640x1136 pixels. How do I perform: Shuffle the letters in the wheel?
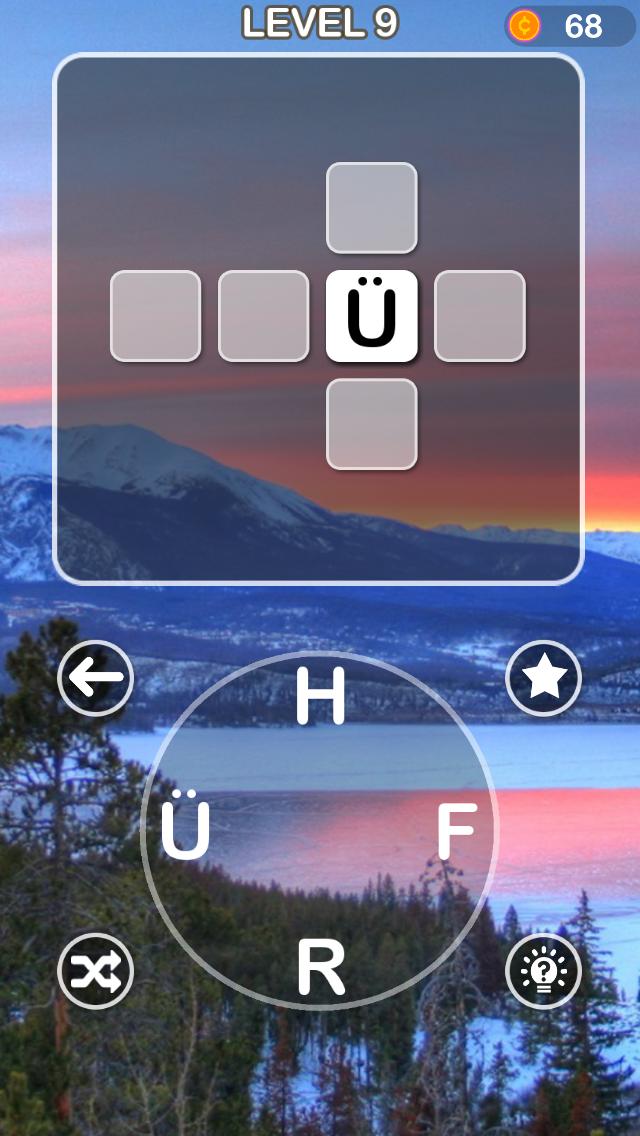(96, 970)
